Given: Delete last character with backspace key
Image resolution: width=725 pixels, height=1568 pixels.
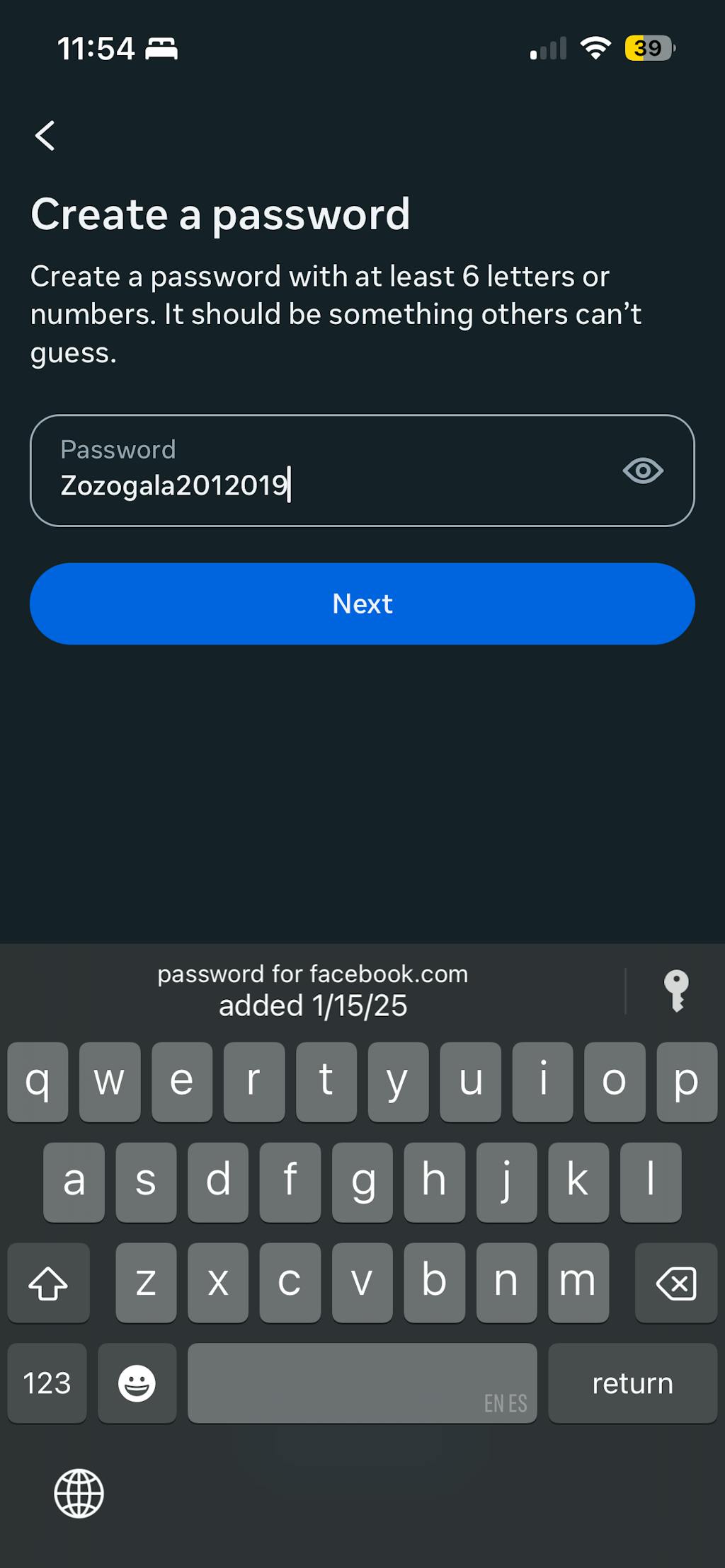Looking at the screenshot, I should (675, 1283).
